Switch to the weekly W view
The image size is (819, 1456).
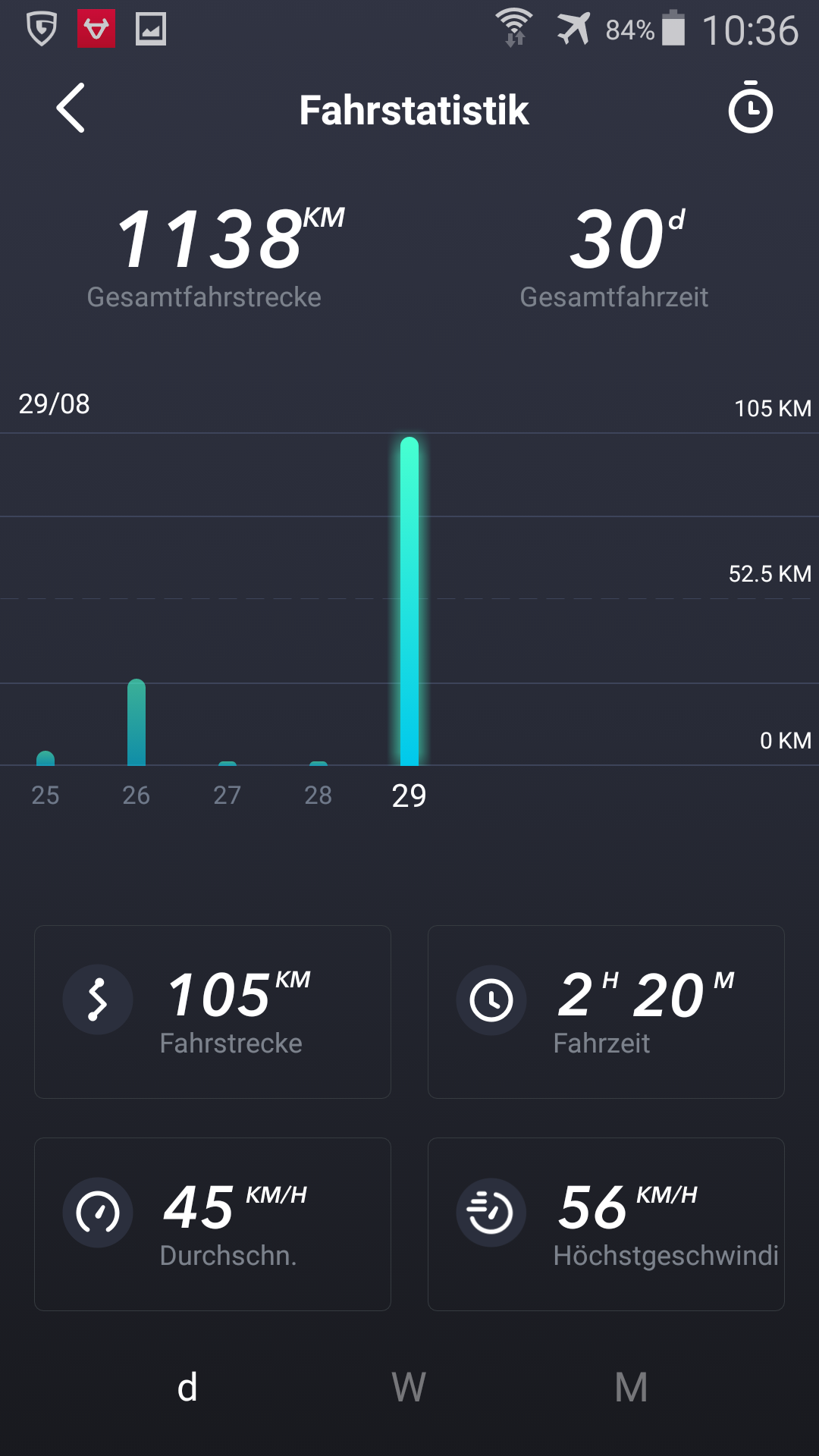click(x=409, y=1387)
